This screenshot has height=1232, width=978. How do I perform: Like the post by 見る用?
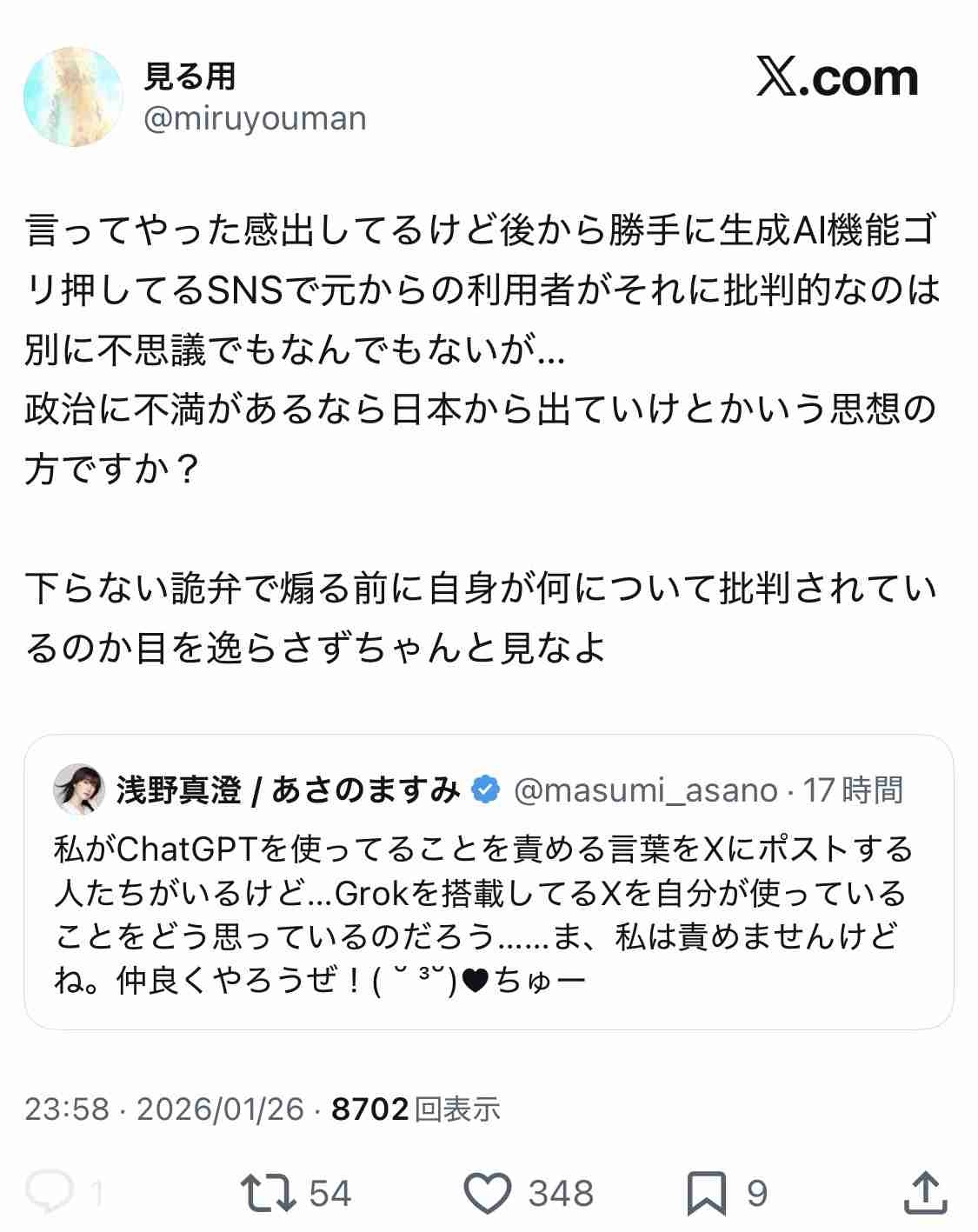tap(489, 1194)
